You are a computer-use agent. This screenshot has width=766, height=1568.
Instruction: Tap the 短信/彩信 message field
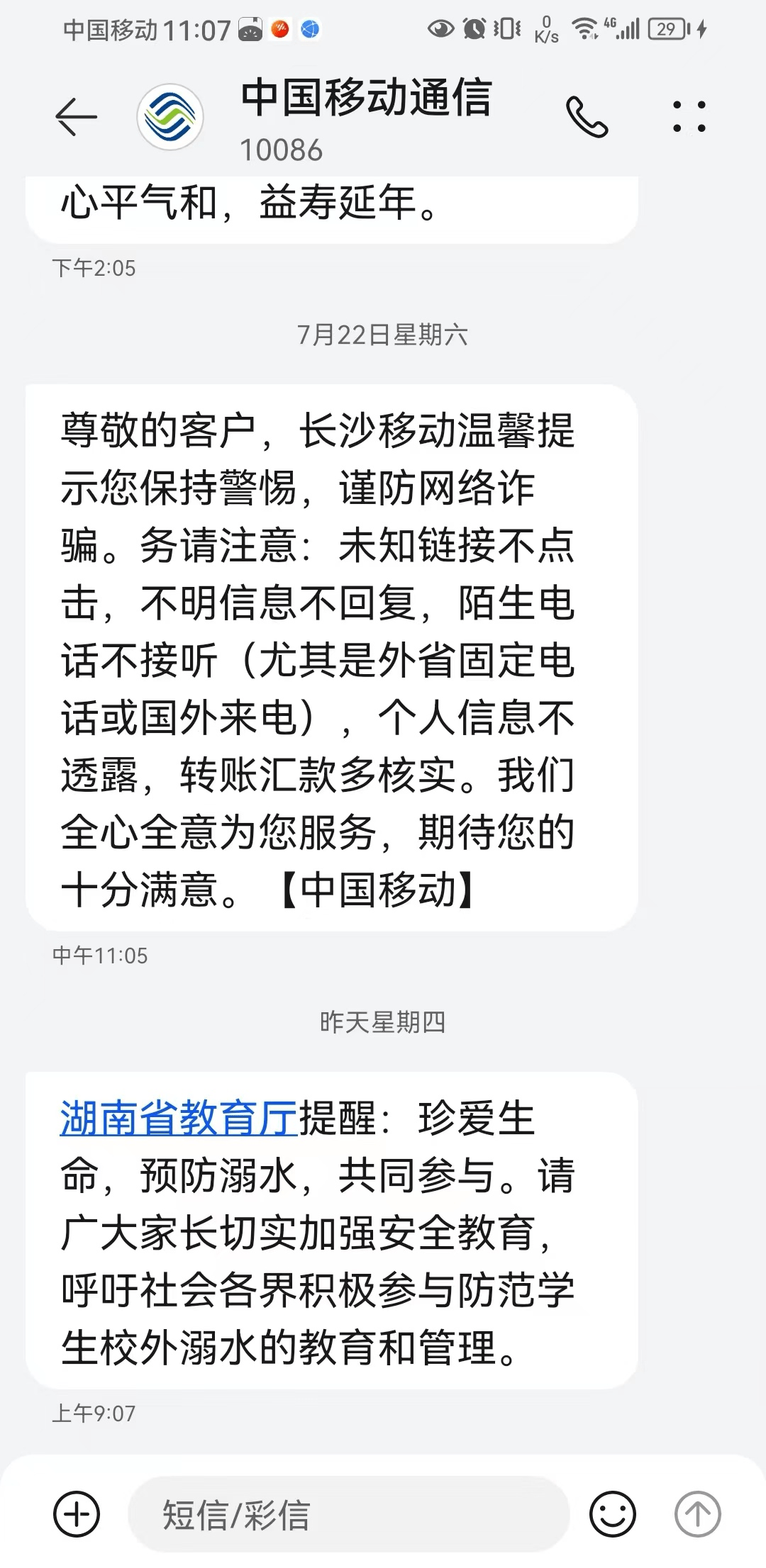point(348,1514)
